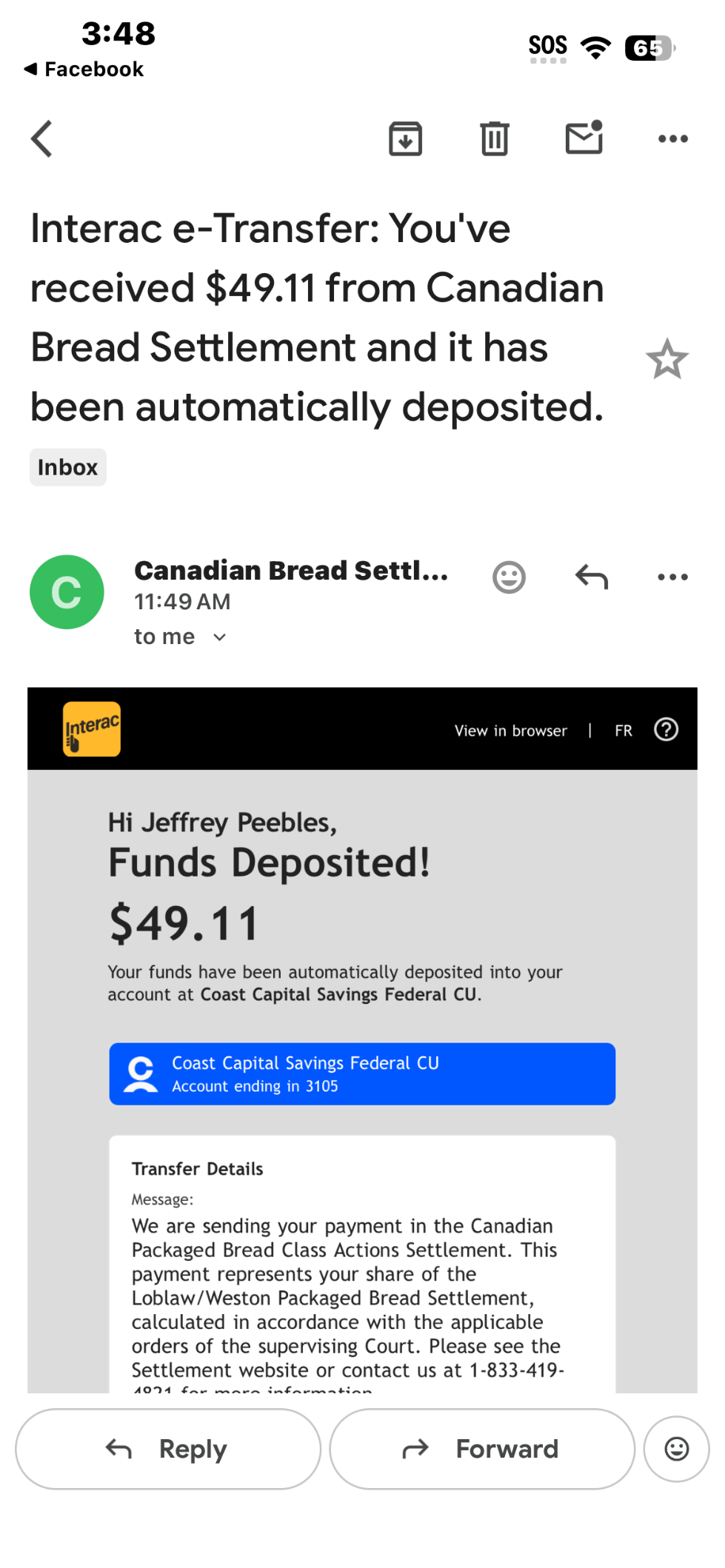
Task: Tap the bottom emoji reaction button
Action: (x=677, y=1449)
